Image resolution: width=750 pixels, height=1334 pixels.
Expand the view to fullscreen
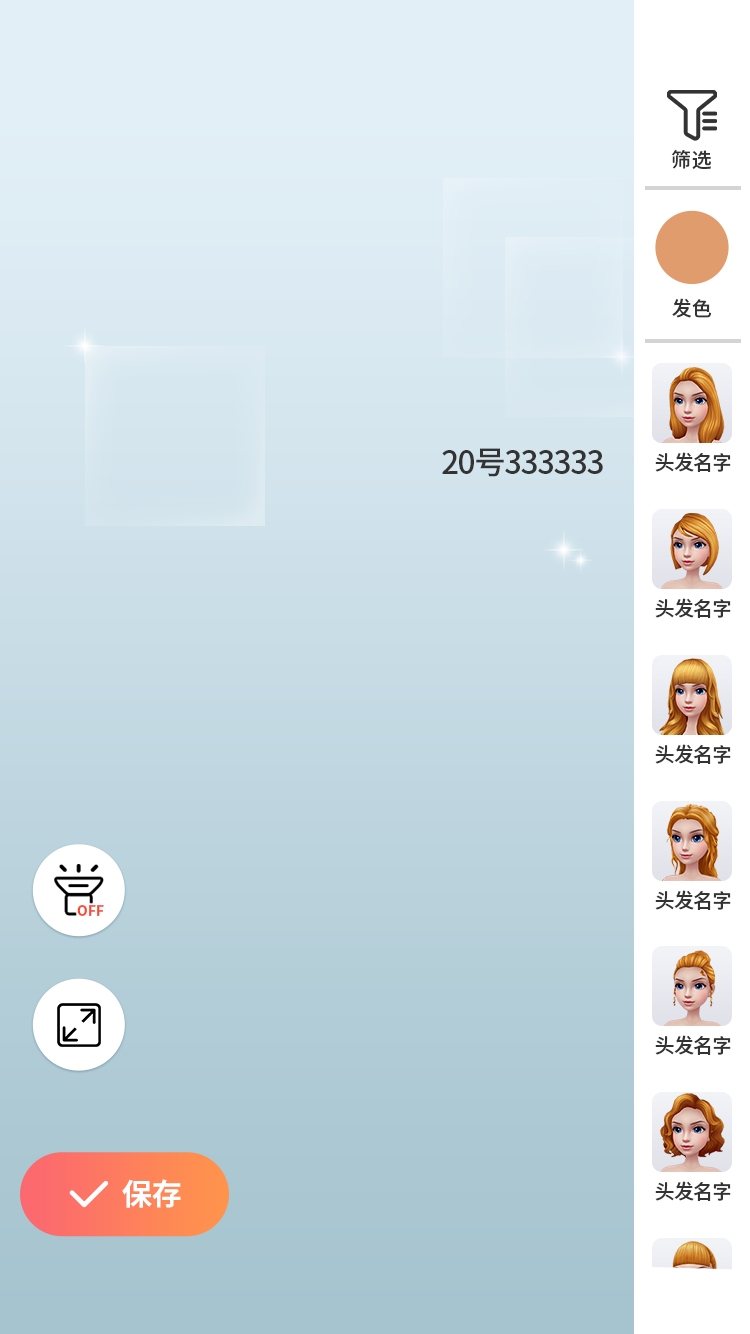tap(79, 1025)
